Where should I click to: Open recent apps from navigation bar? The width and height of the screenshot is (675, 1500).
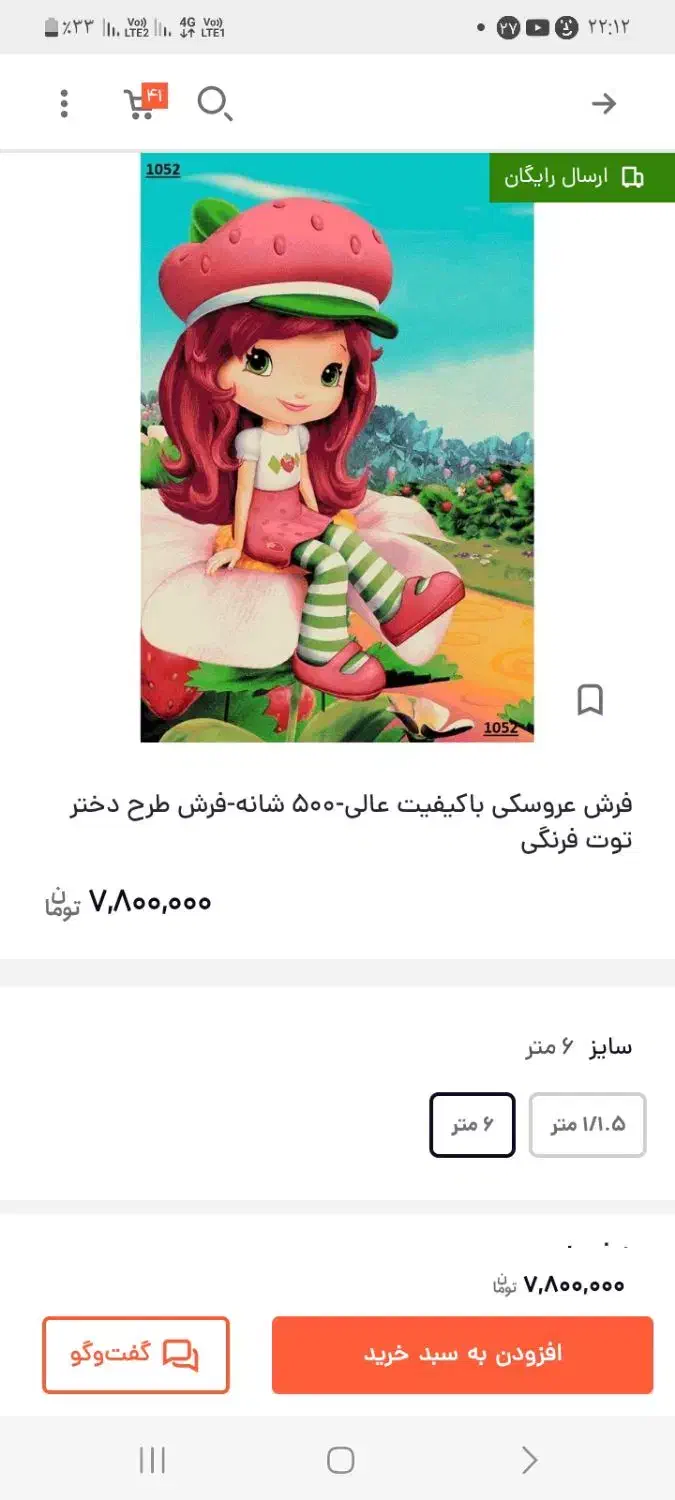tap(152, 1460)
